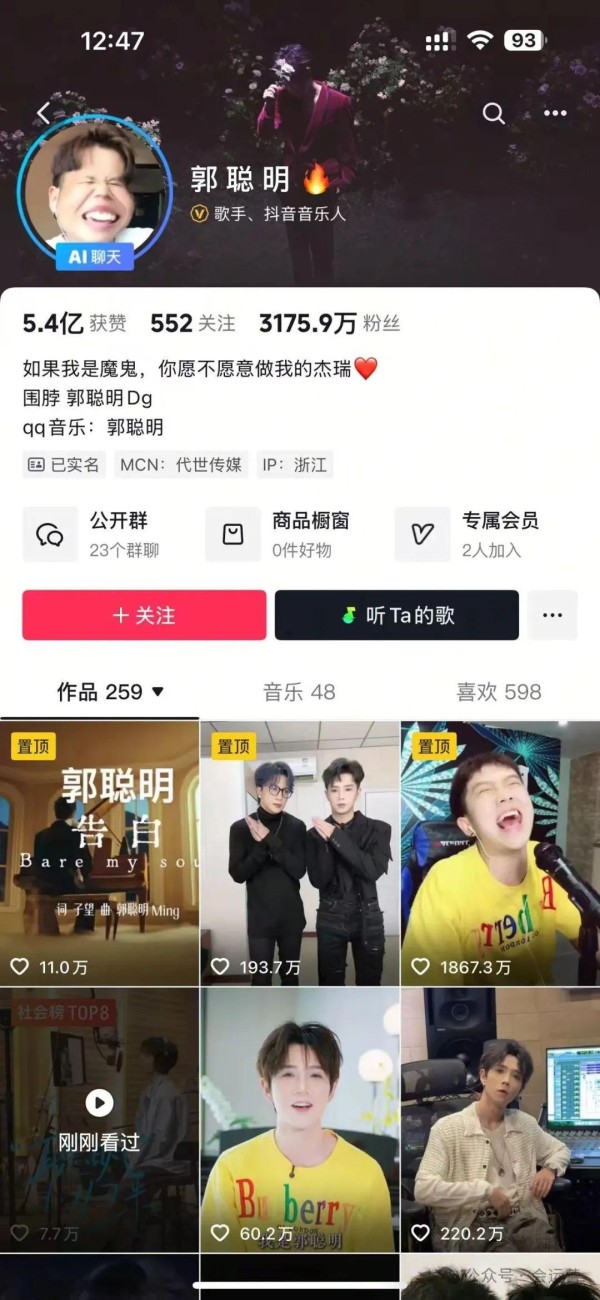View the 552 关注 following list
600x1300 pixels.
[x=193, y=323]
